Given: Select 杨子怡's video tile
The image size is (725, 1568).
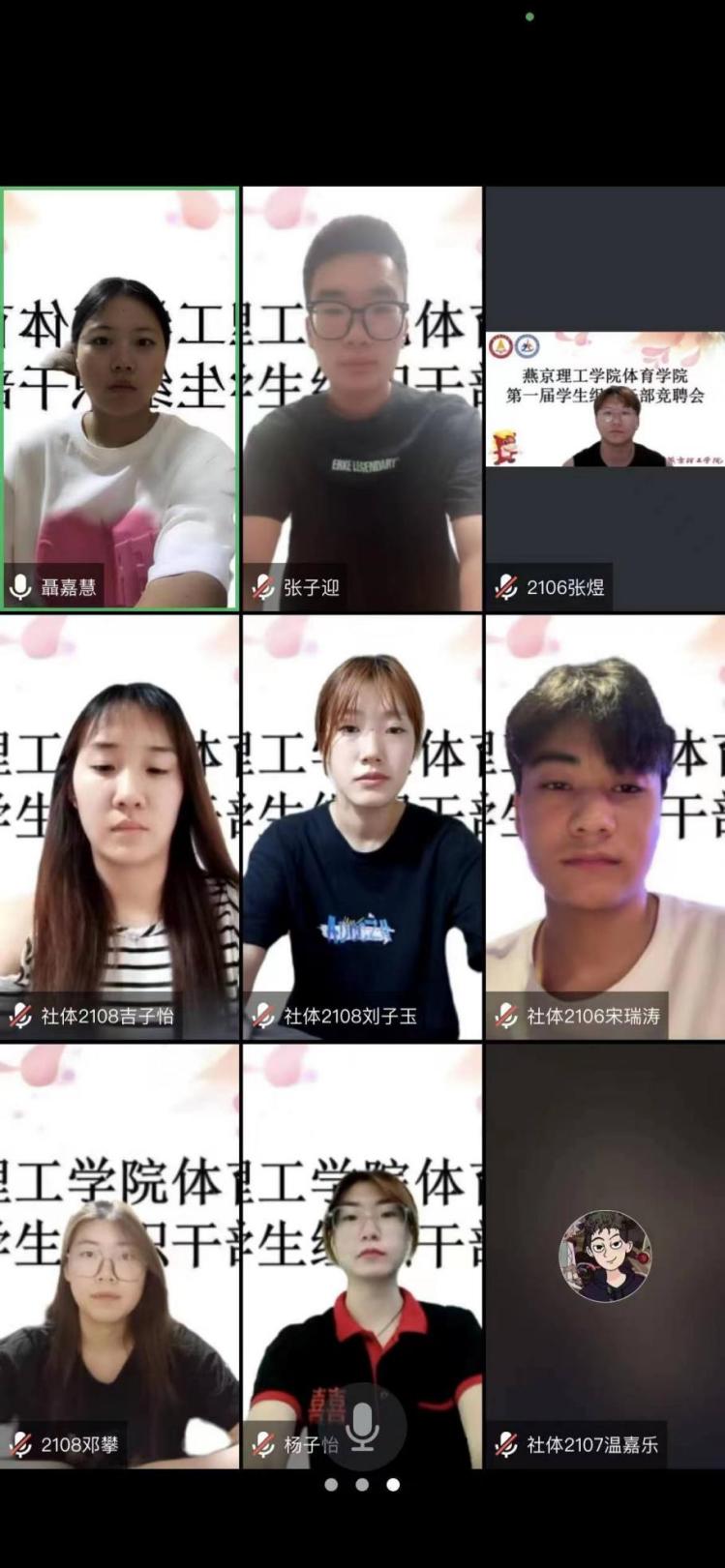Looking at the screenshot, I should click(362, 1256).
